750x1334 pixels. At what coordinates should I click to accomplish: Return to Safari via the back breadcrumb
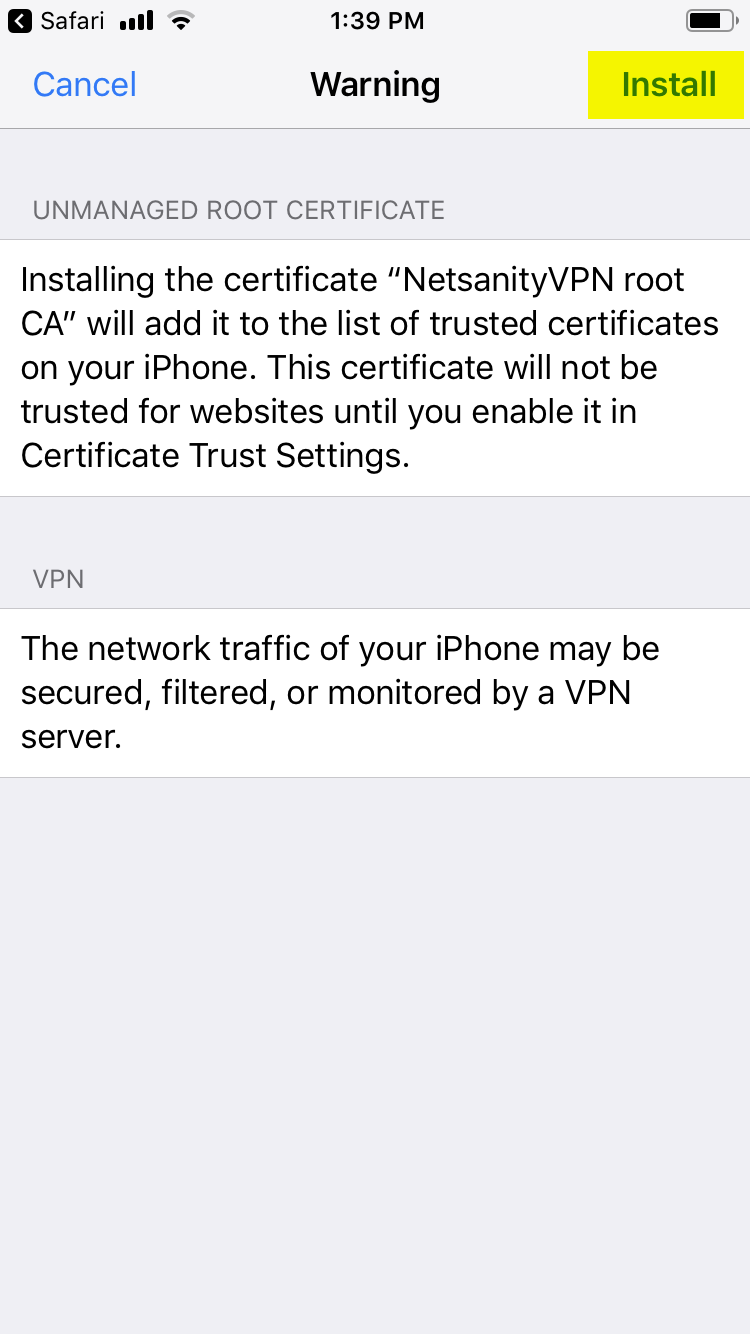[57, 21]
